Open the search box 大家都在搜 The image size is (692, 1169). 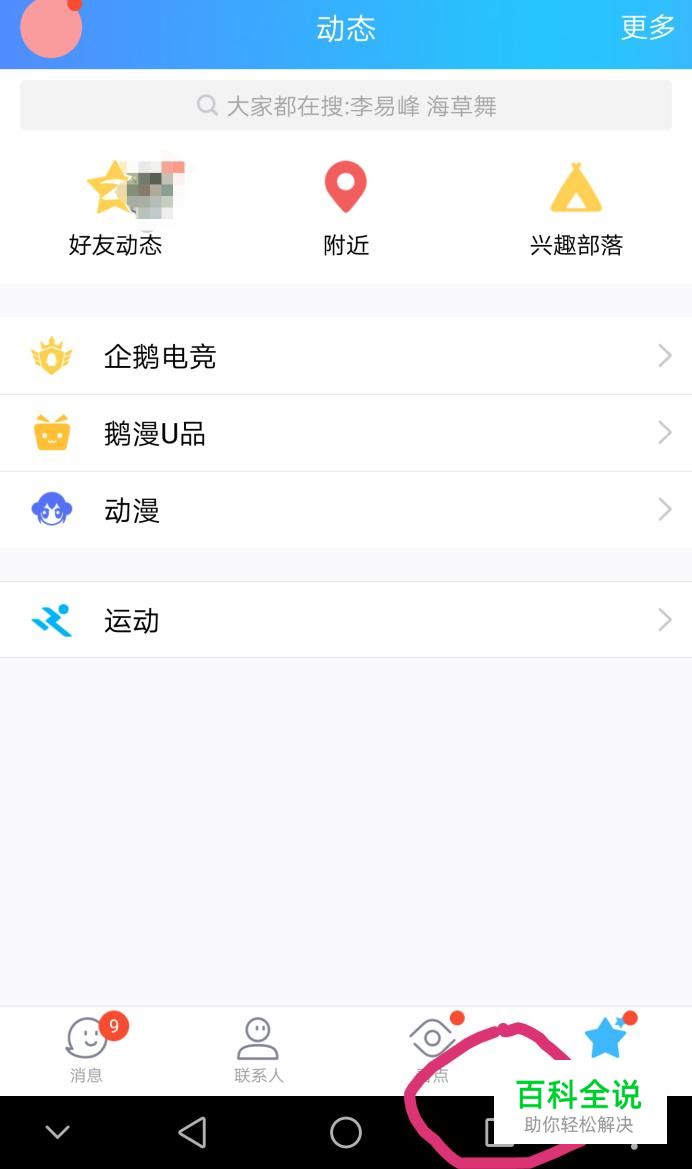pyautogui.click(x=346, y=105)
